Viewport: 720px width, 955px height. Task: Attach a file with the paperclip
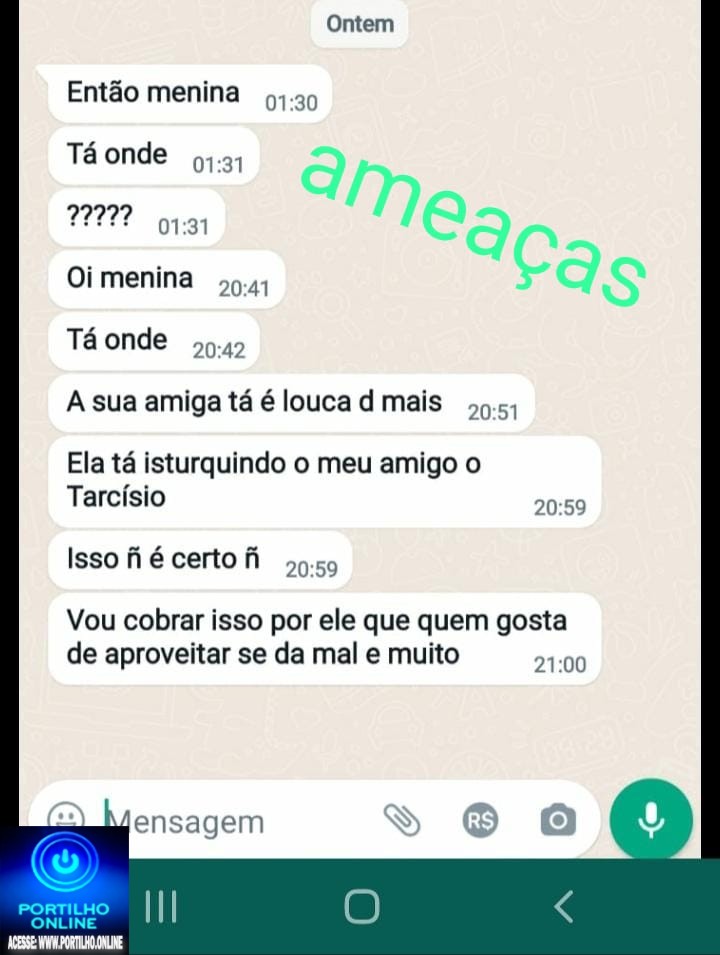(402, 821)
